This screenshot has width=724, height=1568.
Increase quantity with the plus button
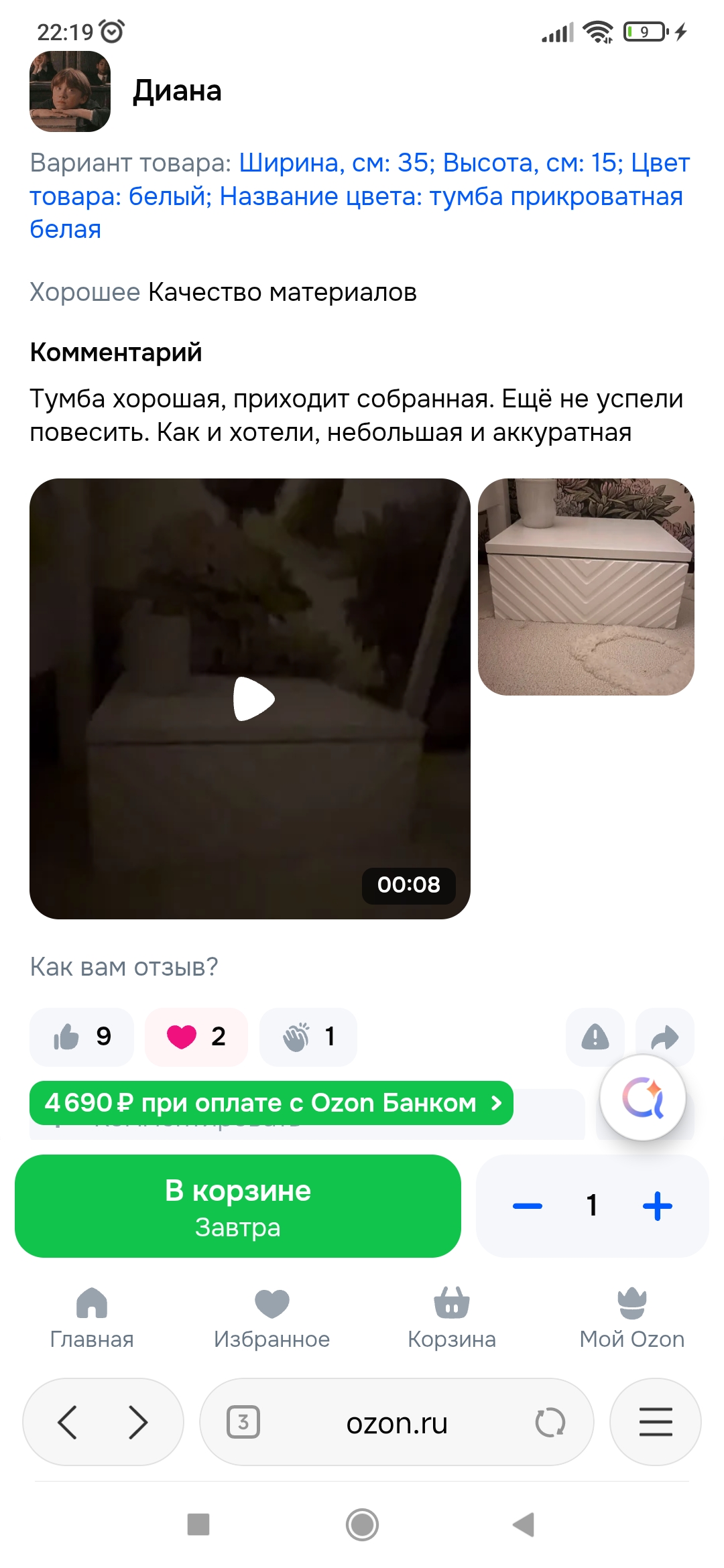(x=657, y=1205)
